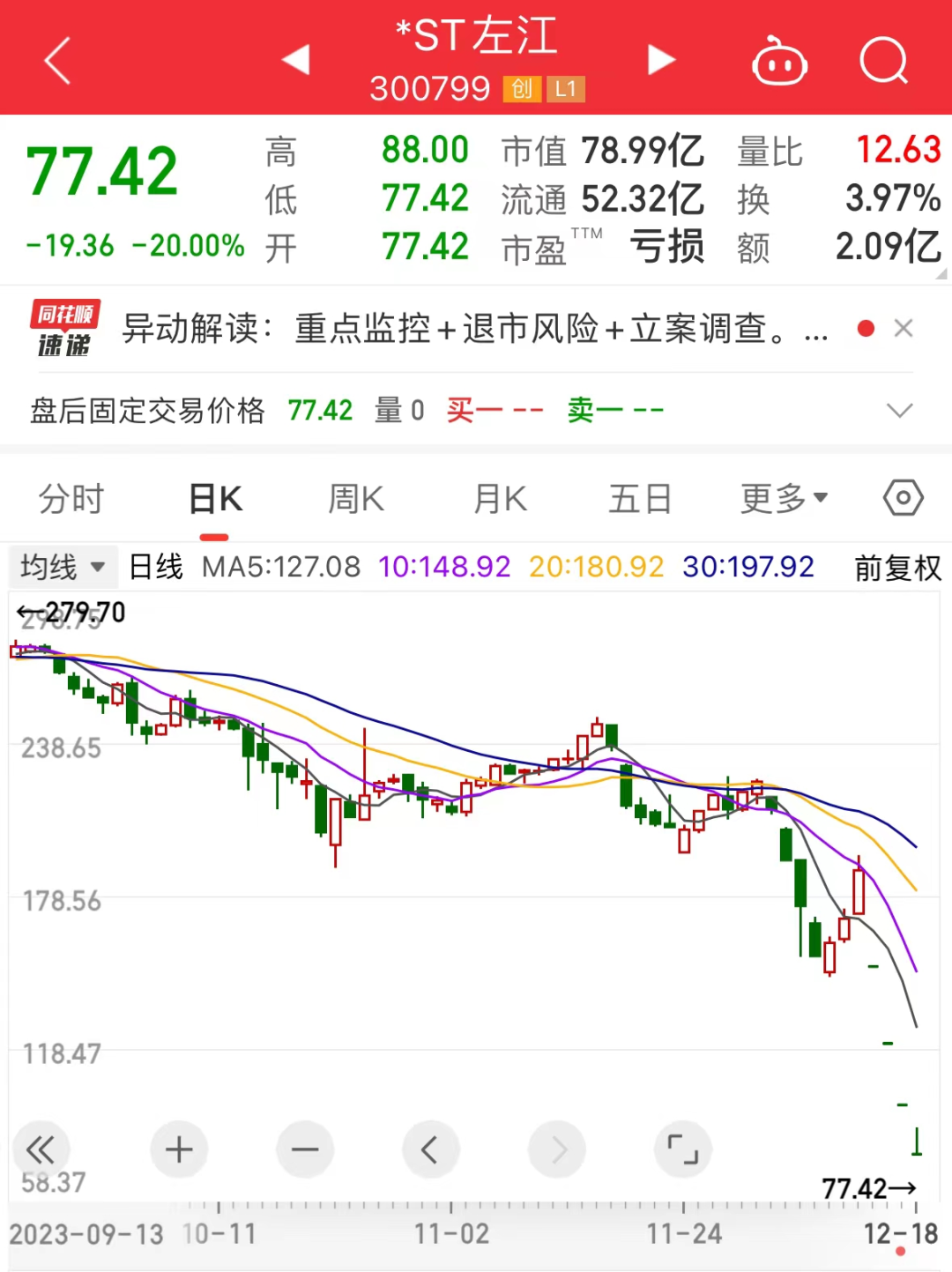The width and height of the screenshot is (952, 1272).
Task: Open the 更多 chart period dropdown
Action: point(783,499)
